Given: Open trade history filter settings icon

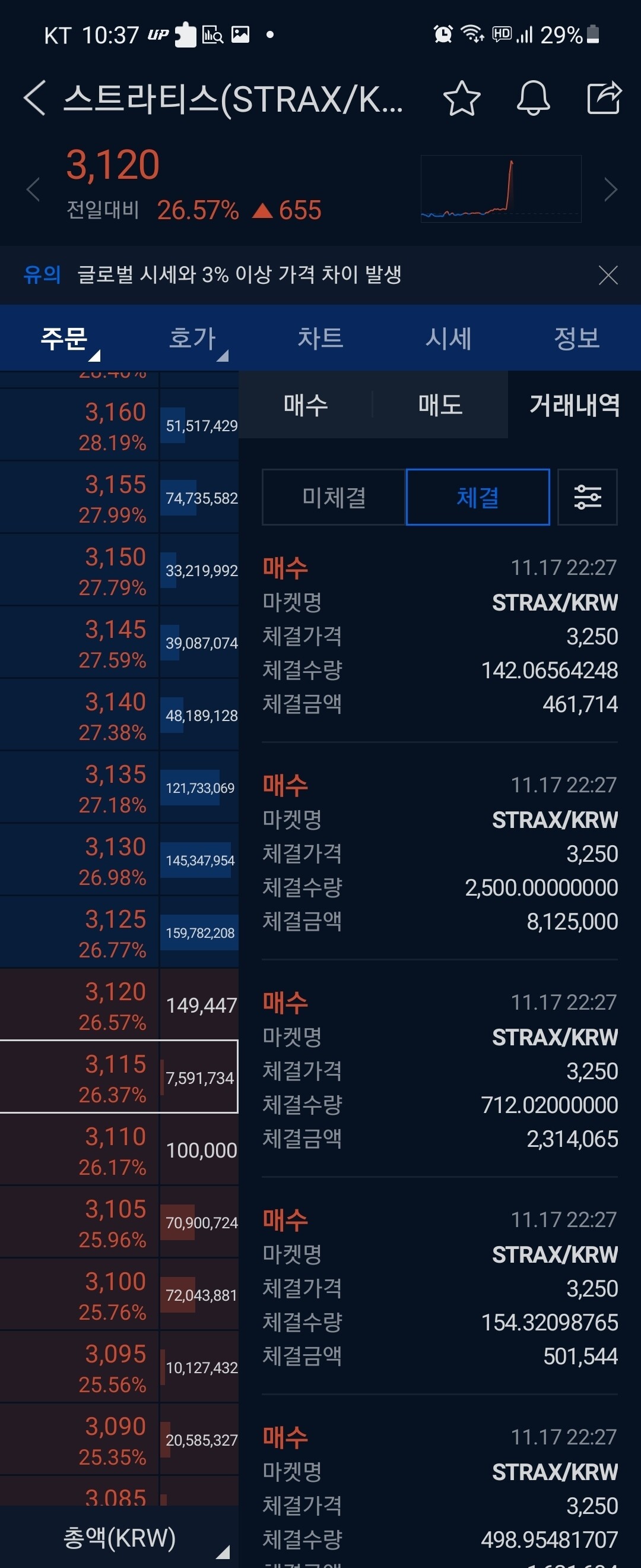Looking at the screenshot, I should [x=586, y=497].
